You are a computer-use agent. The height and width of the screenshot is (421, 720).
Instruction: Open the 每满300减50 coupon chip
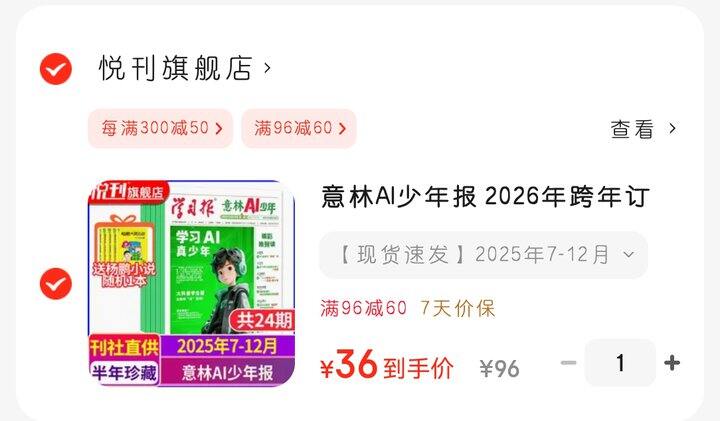coord(161,128)
